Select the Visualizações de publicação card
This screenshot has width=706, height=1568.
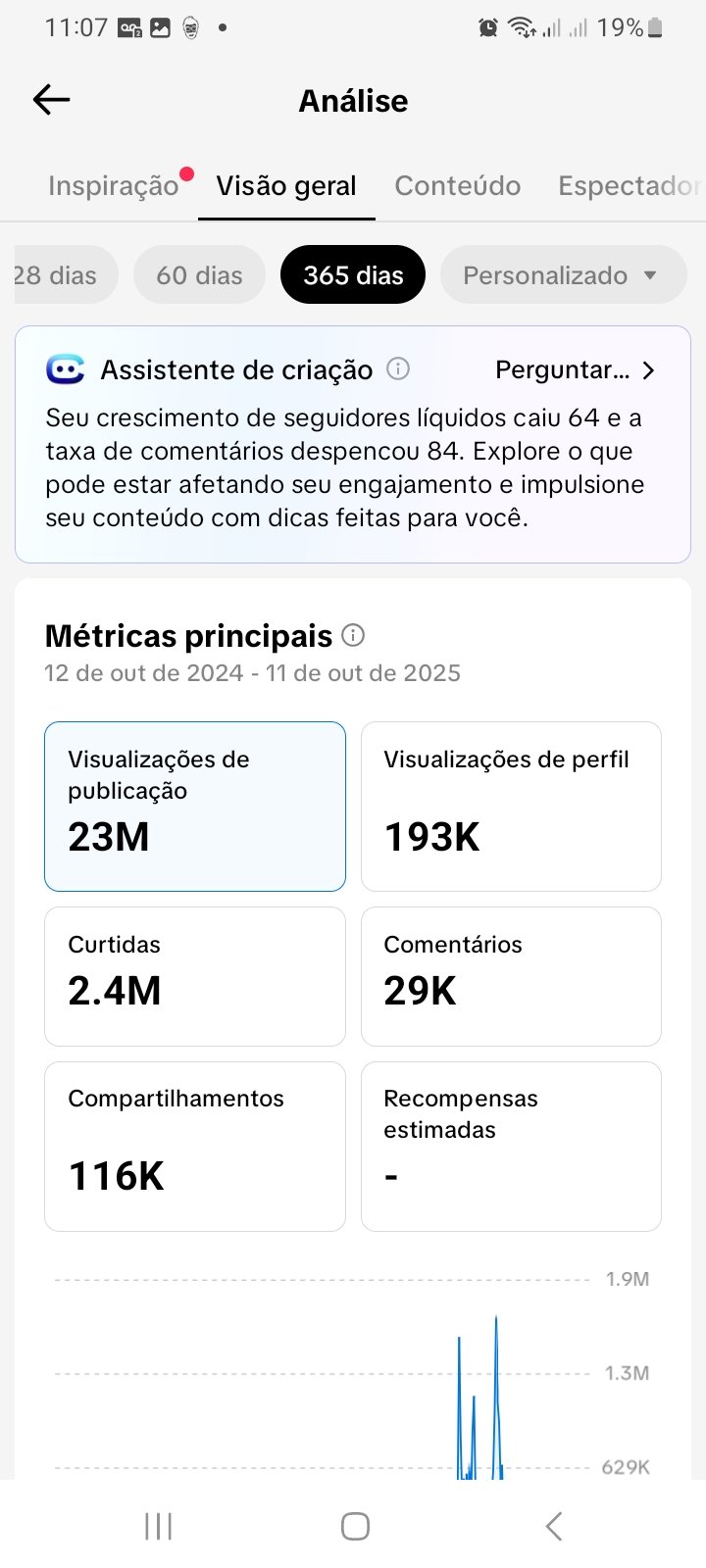click(x=195, y=807)
